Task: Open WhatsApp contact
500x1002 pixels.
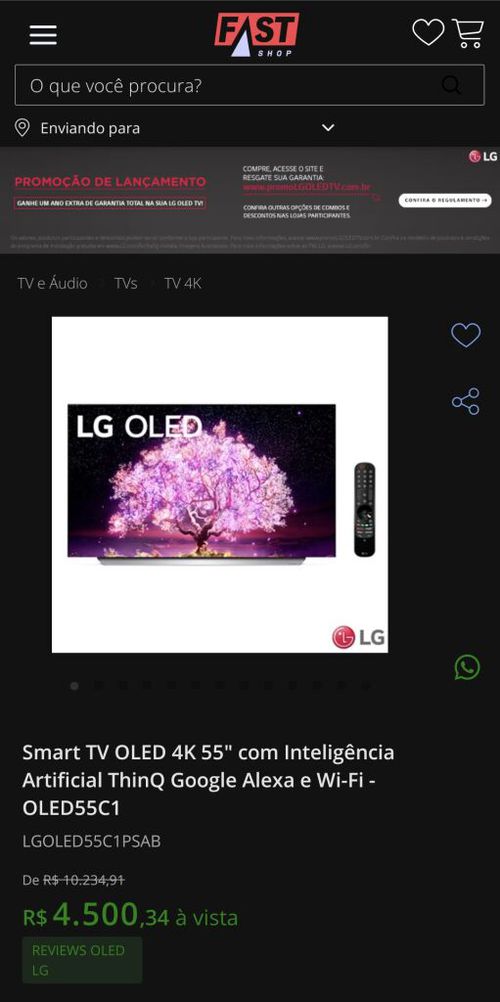Action: 467,667
